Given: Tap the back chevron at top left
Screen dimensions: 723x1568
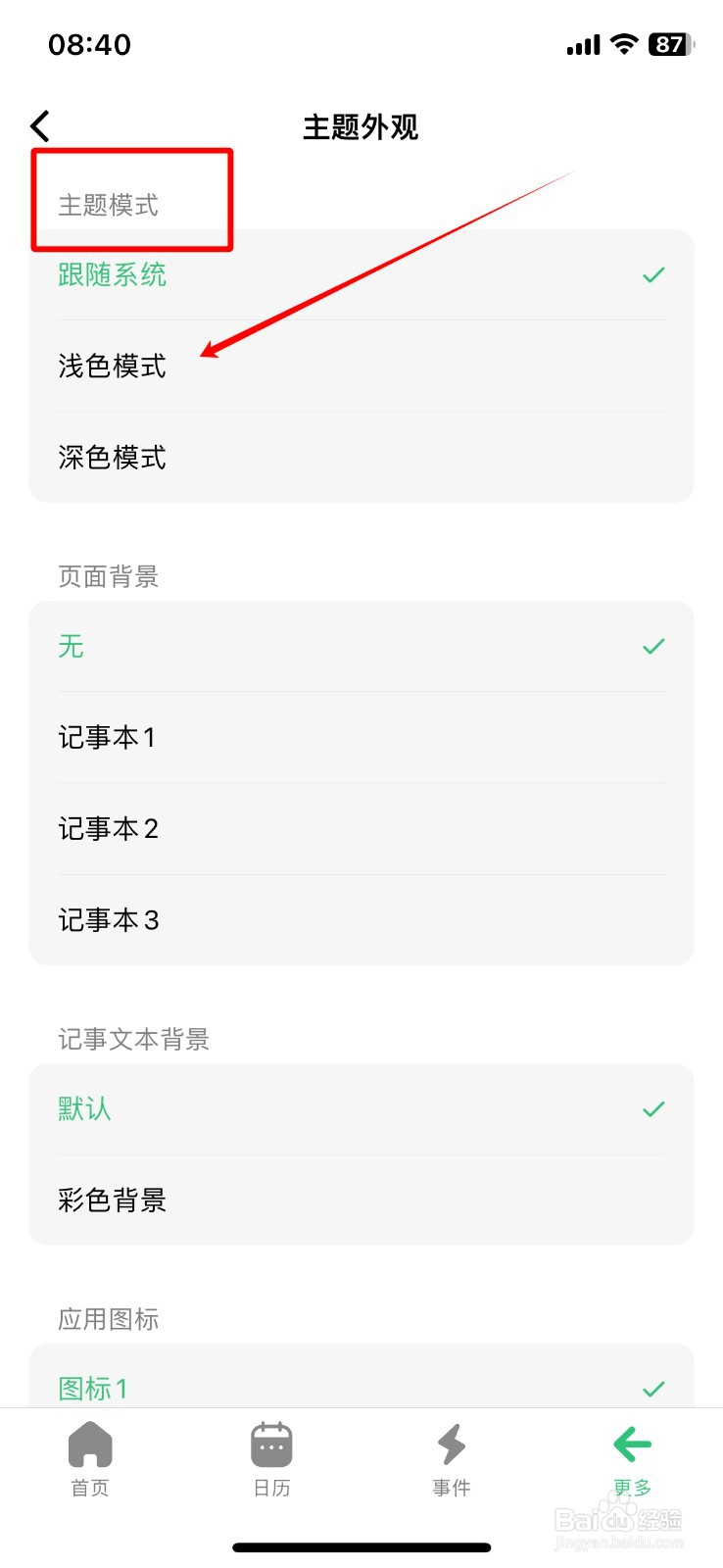Looking at the screenshot, I should (39, 125).
